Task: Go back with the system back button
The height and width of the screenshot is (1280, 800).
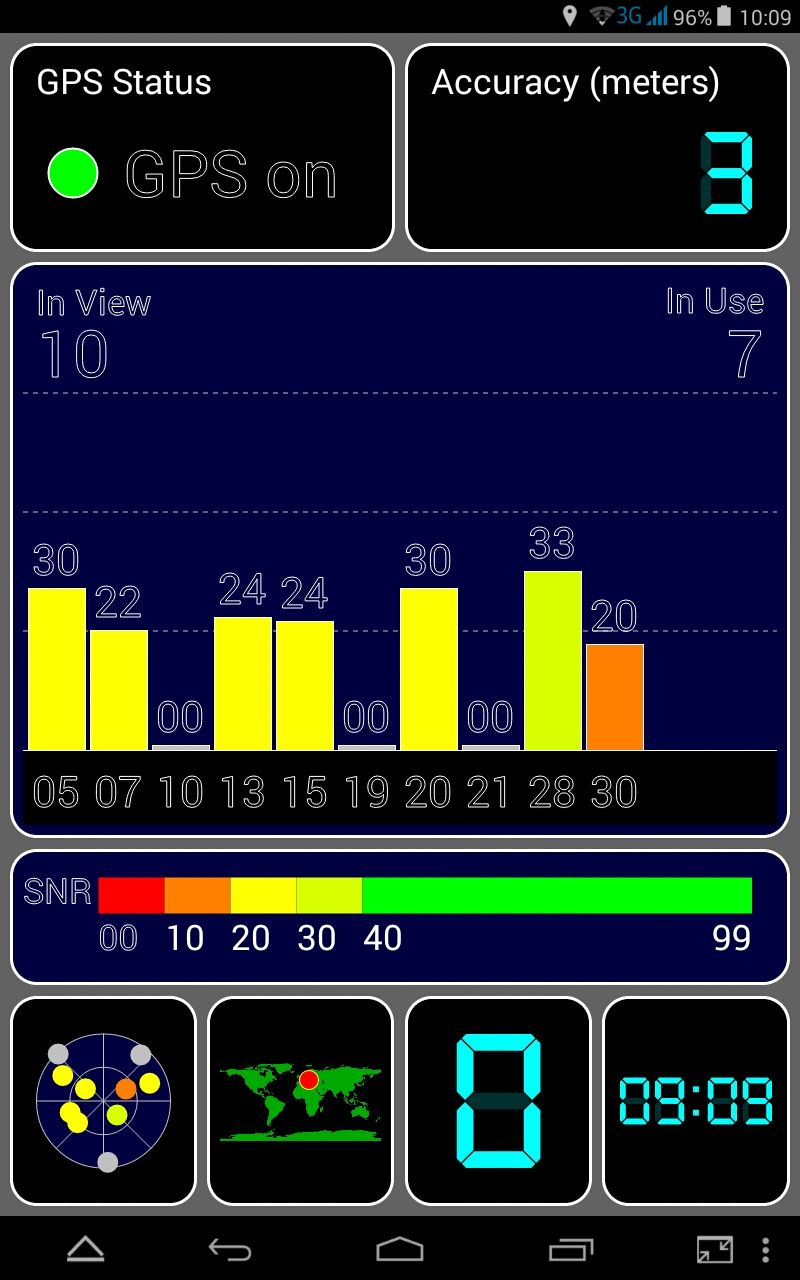Action: (x=229, y=1249)
